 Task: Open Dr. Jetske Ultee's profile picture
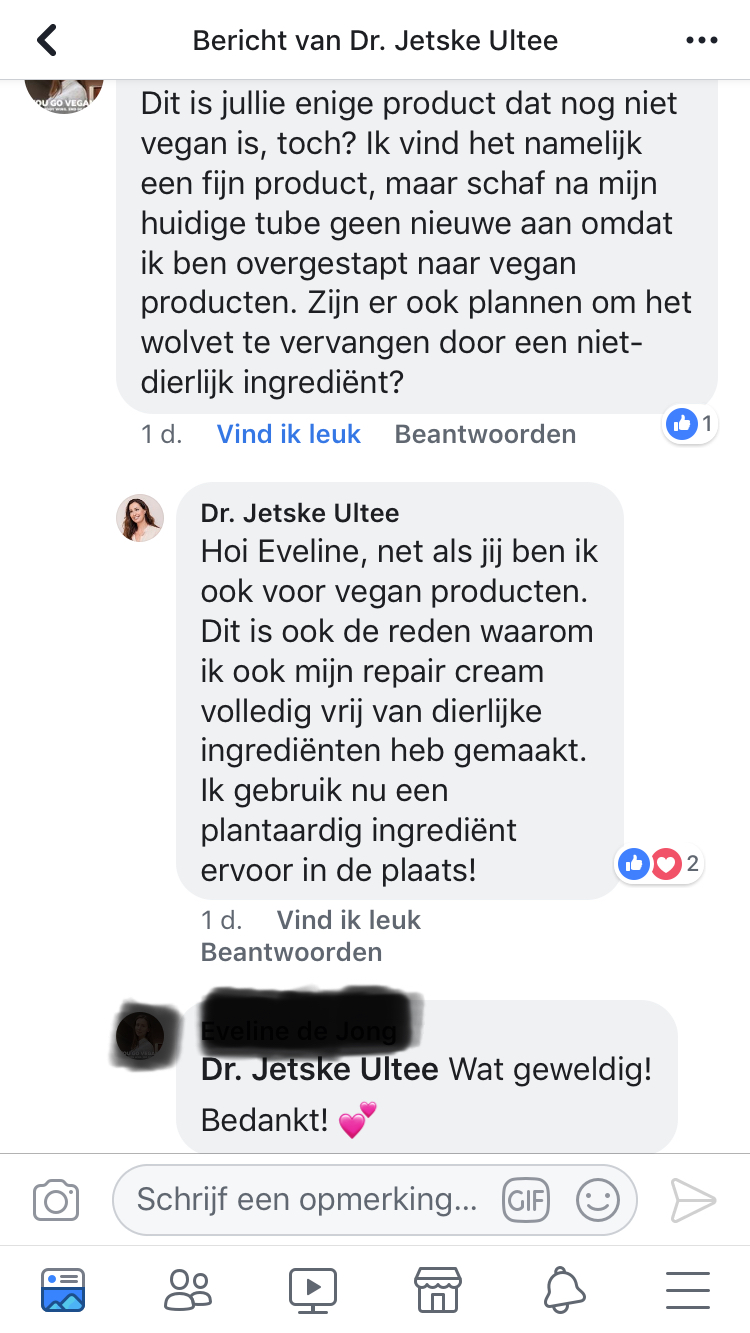[140, 518]
